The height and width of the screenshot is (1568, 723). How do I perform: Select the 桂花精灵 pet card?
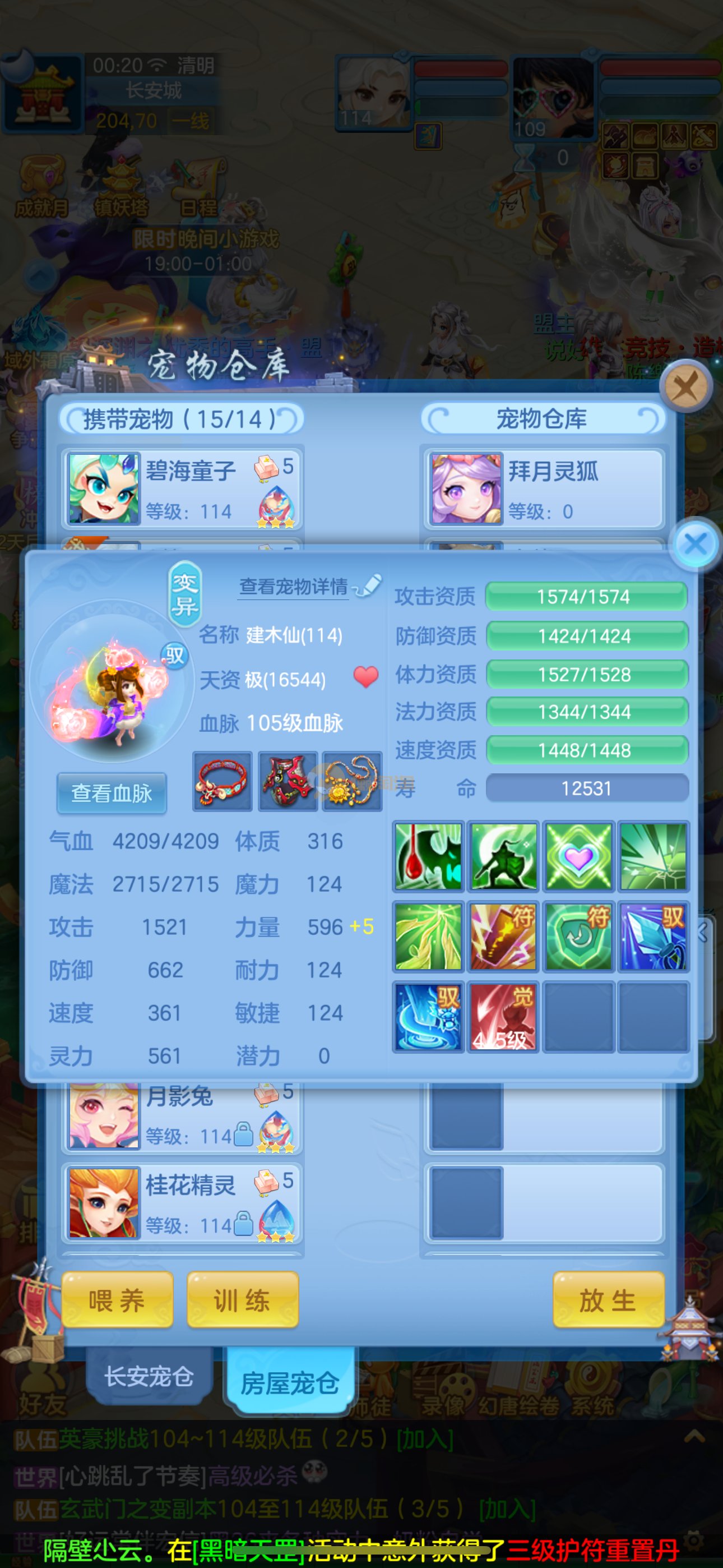(x=182, y=1203)
